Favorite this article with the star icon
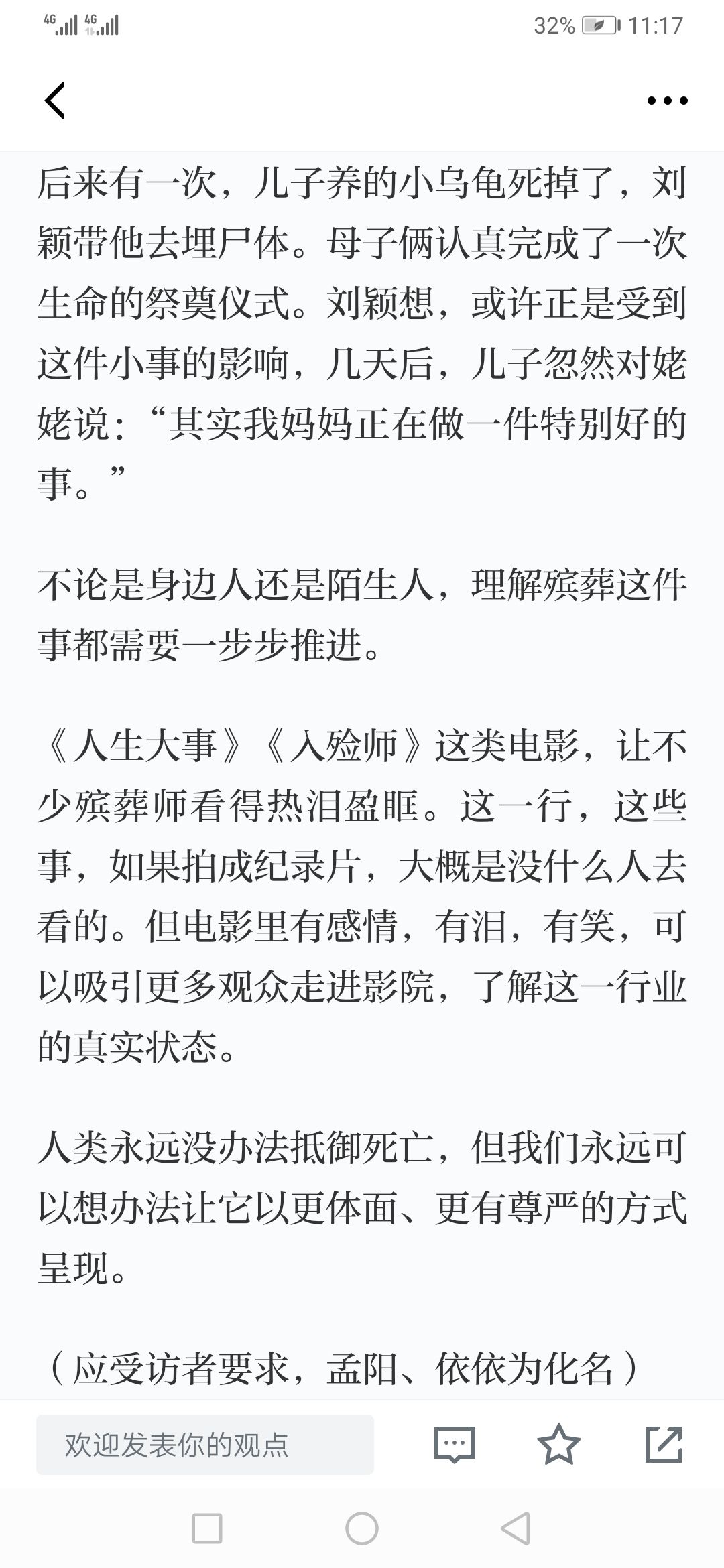Image resolution: width=724 pixels, height=1568 pixels. tap(558, 1443)
